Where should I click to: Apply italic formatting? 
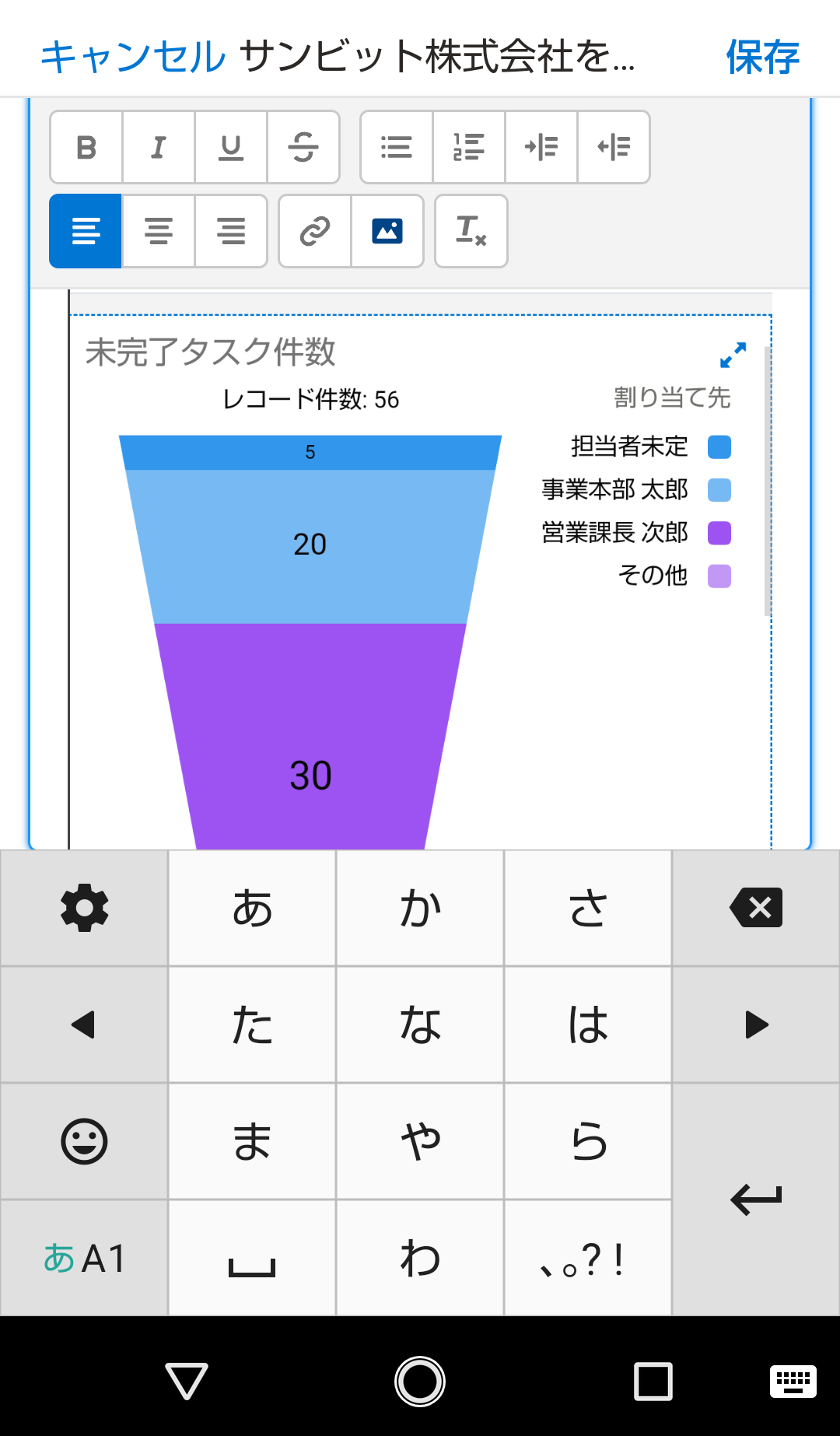(159, 147)
